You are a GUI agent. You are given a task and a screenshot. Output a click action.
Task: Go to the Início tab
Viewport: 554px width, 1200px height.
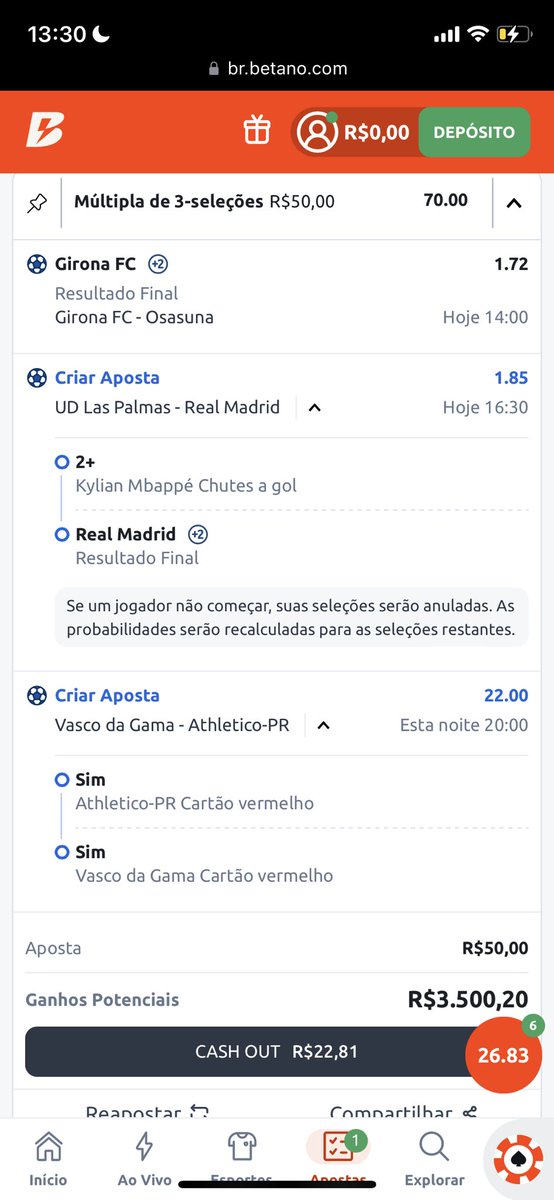coord(48,1160)
